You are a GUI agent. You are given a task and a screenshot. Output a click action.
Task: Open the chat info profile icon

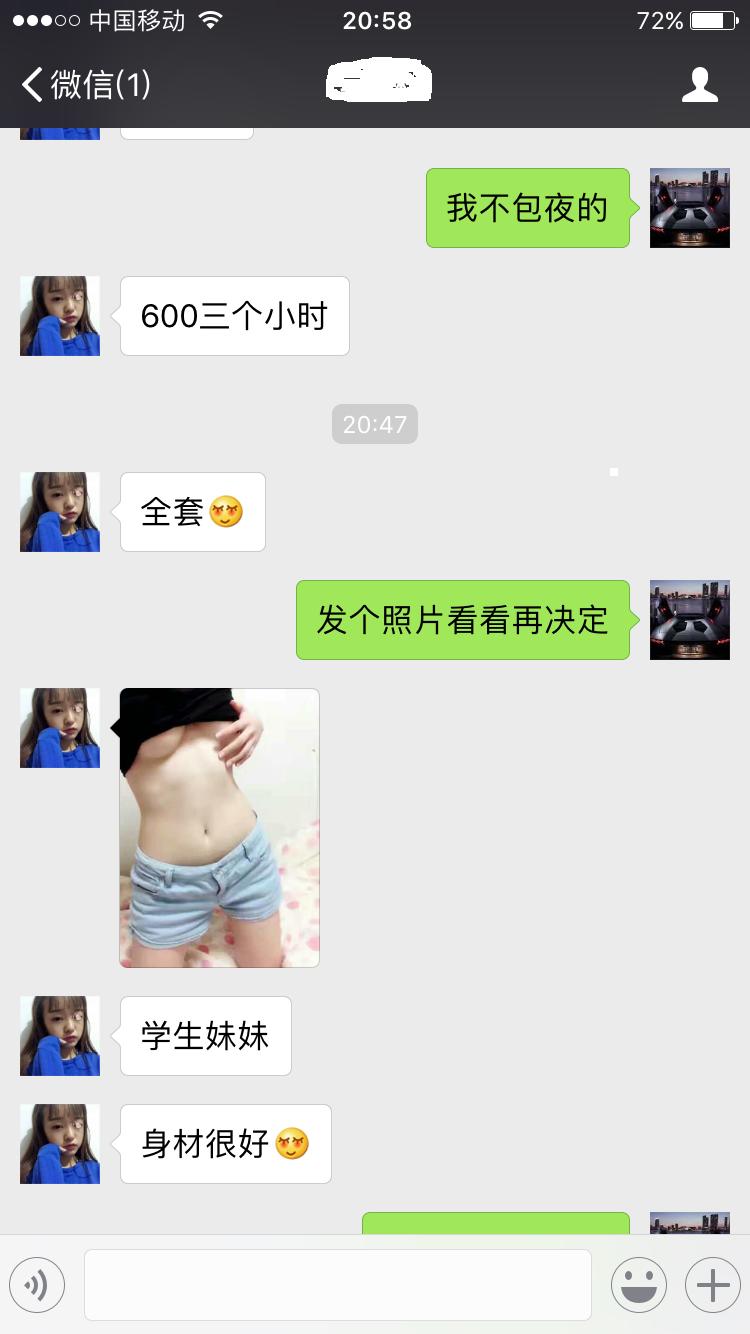pos(700,85)
